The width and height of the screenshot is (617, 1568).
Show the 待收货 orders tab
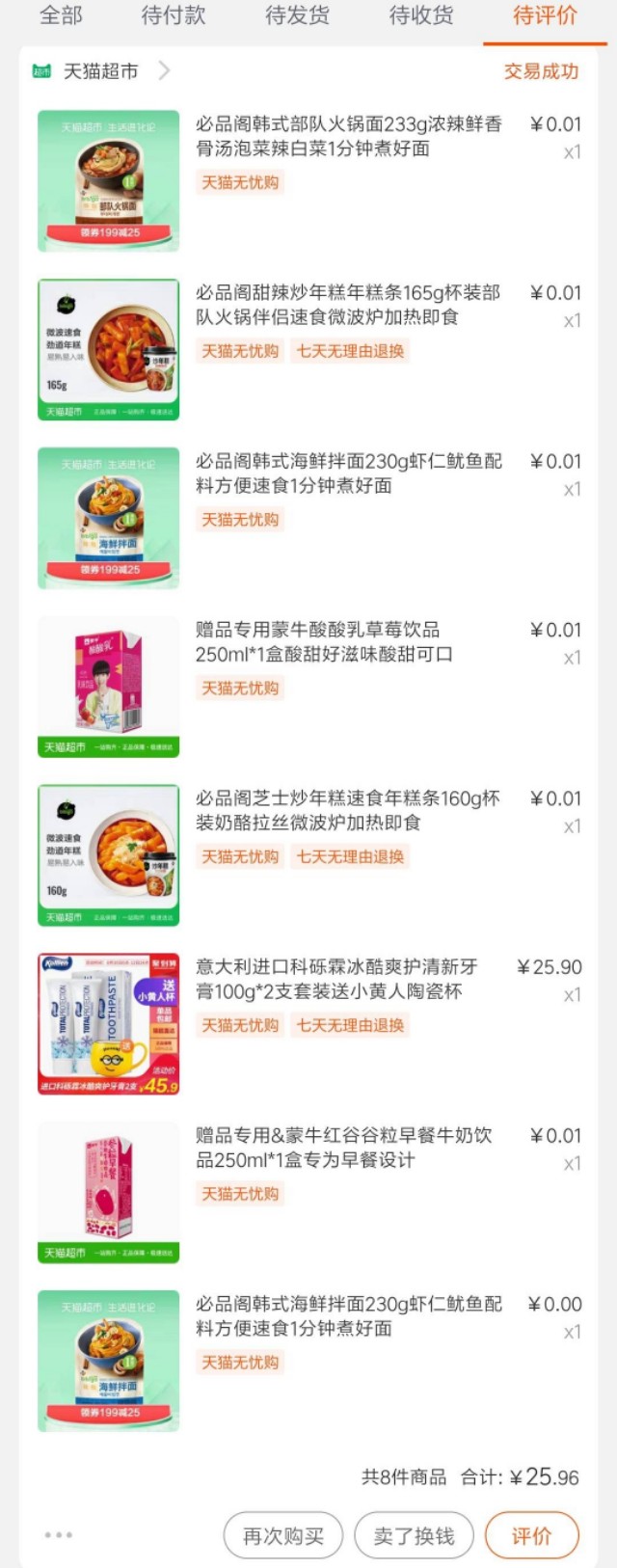tap(421, 15)
